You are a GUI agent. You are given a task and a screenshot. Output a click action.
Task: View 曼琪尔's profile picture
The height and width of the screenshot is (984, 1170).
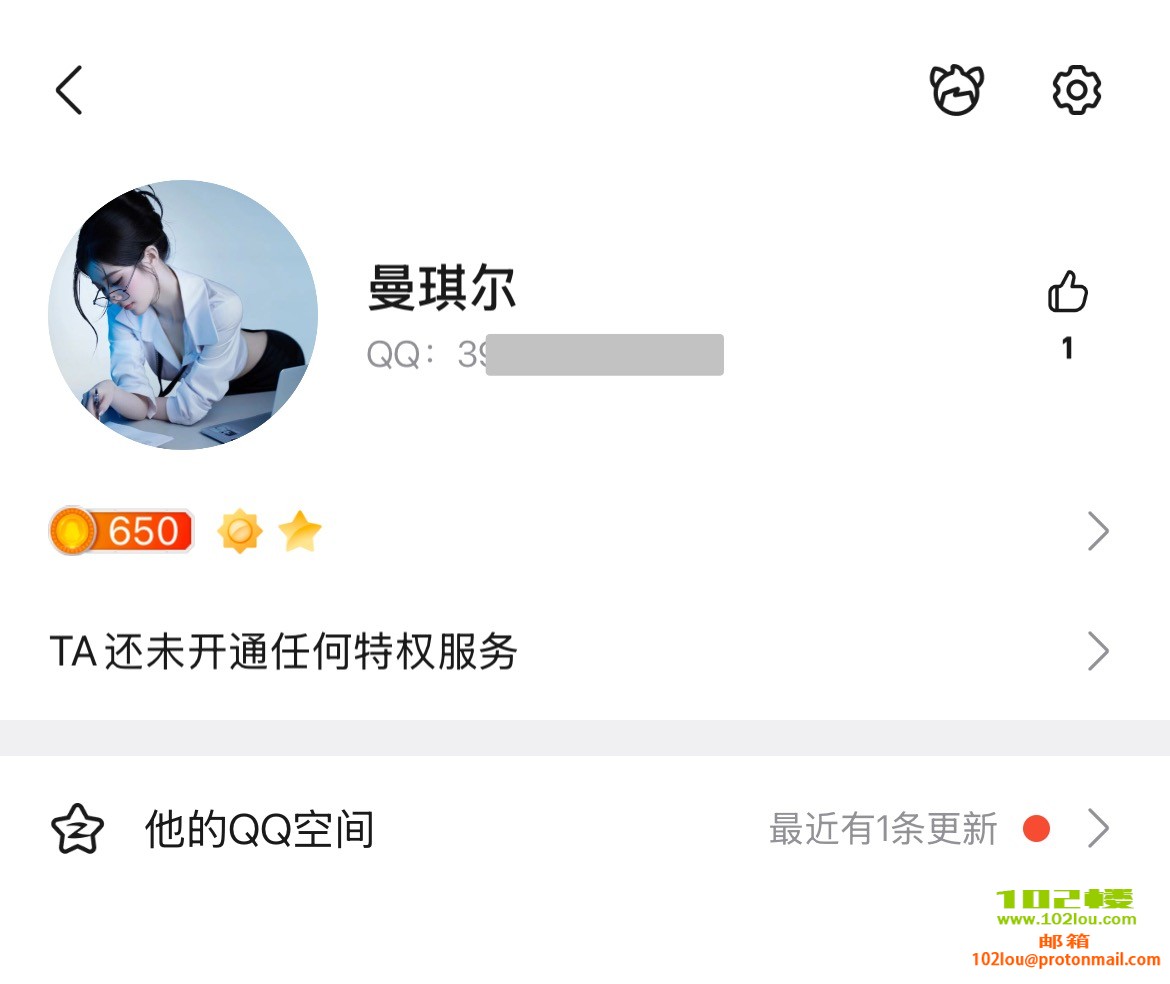point(183,315)
